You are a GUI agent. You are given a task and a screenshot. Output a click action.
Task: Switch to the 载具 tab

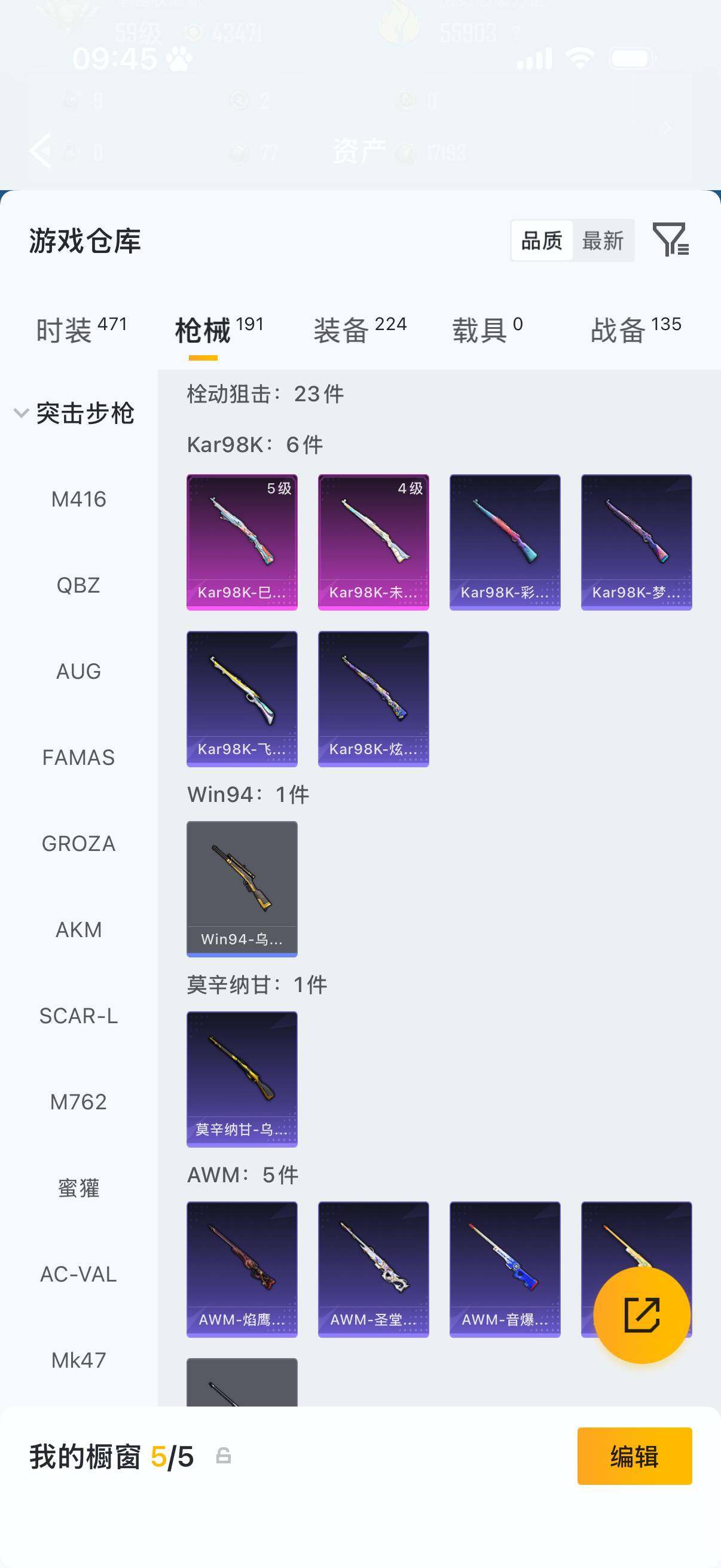487,330
